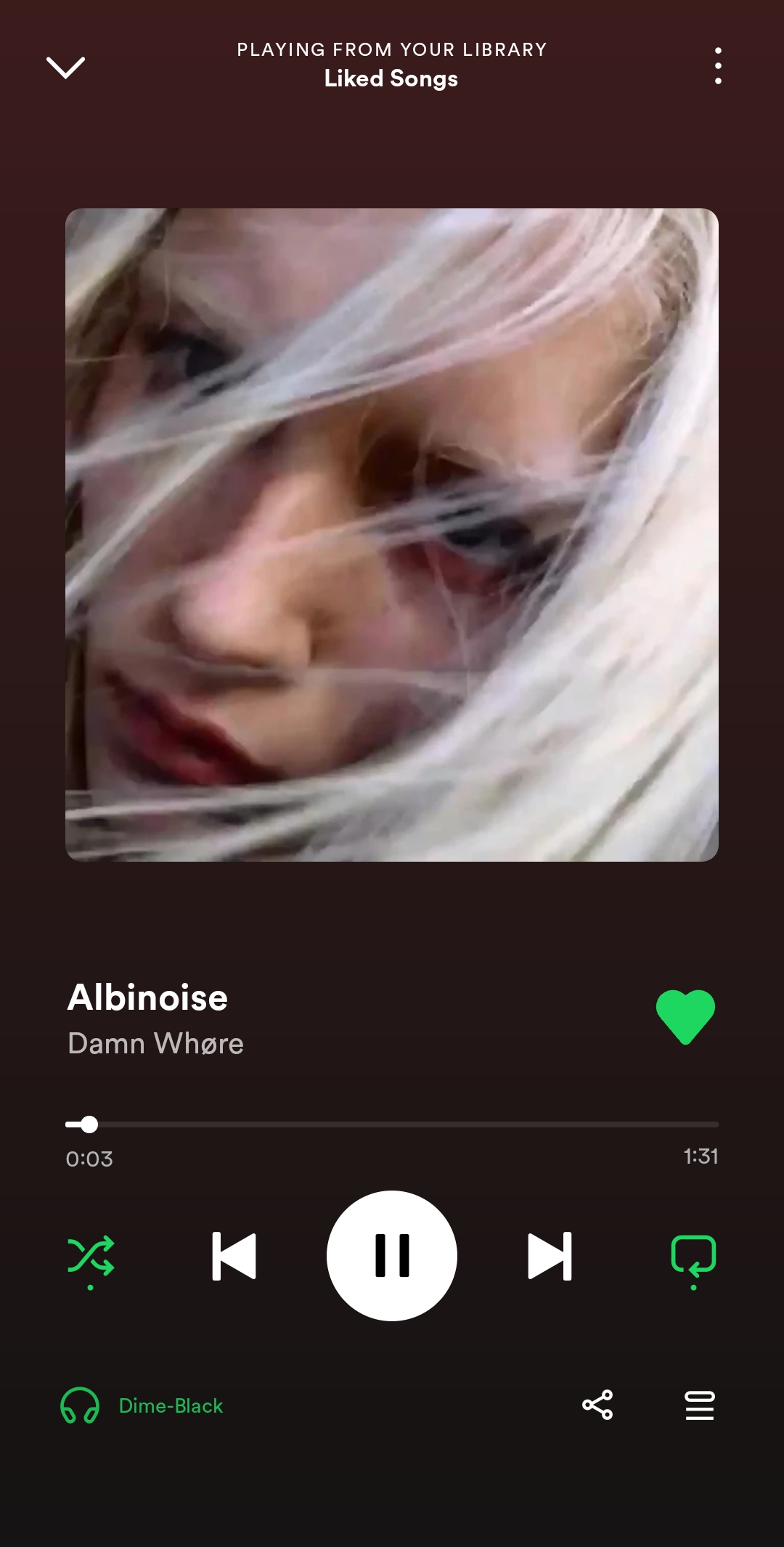Open Dime-Black device picker

coord(142,1405)
